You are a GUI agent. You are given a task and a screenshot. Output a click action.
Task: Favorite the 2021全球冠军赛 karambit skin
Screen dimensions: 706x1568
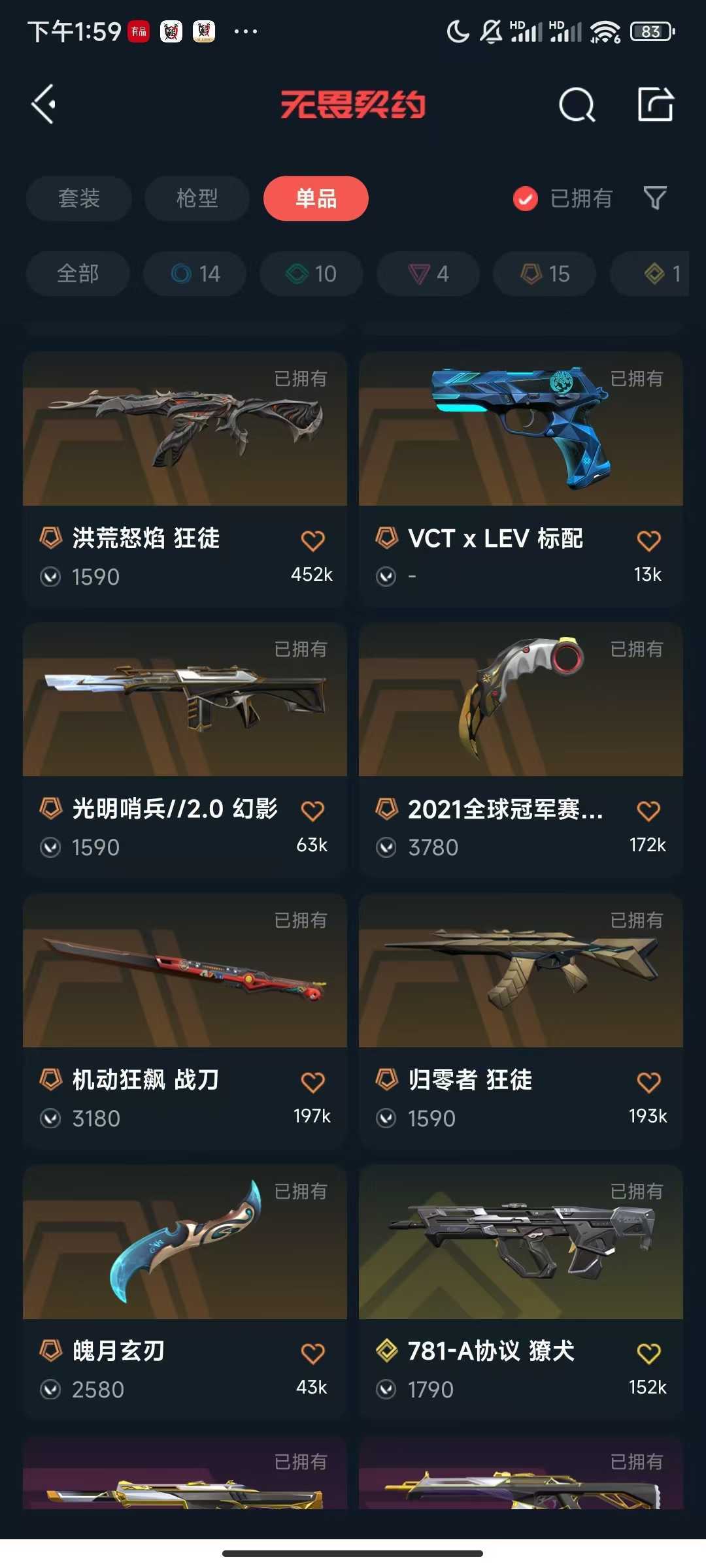648,811
